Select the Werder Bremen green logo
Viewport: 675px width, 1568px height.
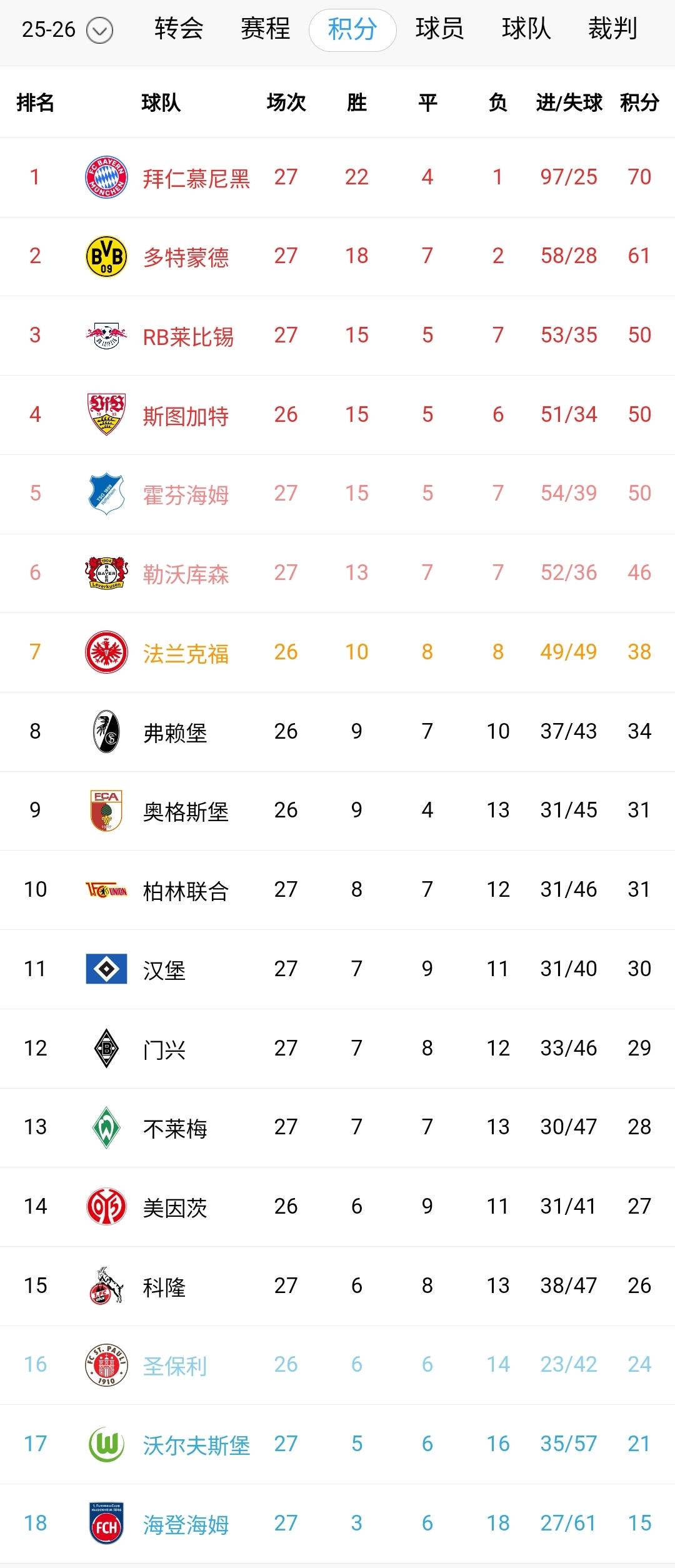105,1127
